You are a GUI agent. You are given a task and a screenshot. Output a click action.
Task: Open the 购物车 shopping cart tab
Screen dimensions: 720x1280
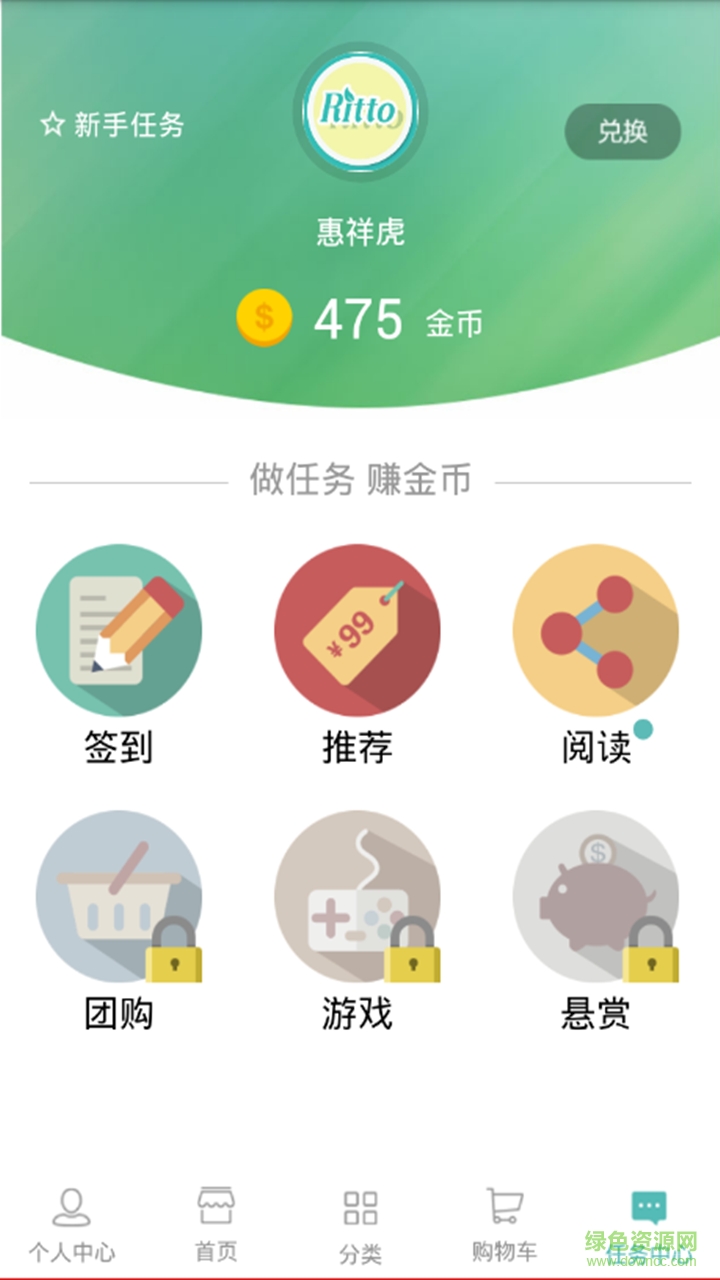coord(504,1223)
